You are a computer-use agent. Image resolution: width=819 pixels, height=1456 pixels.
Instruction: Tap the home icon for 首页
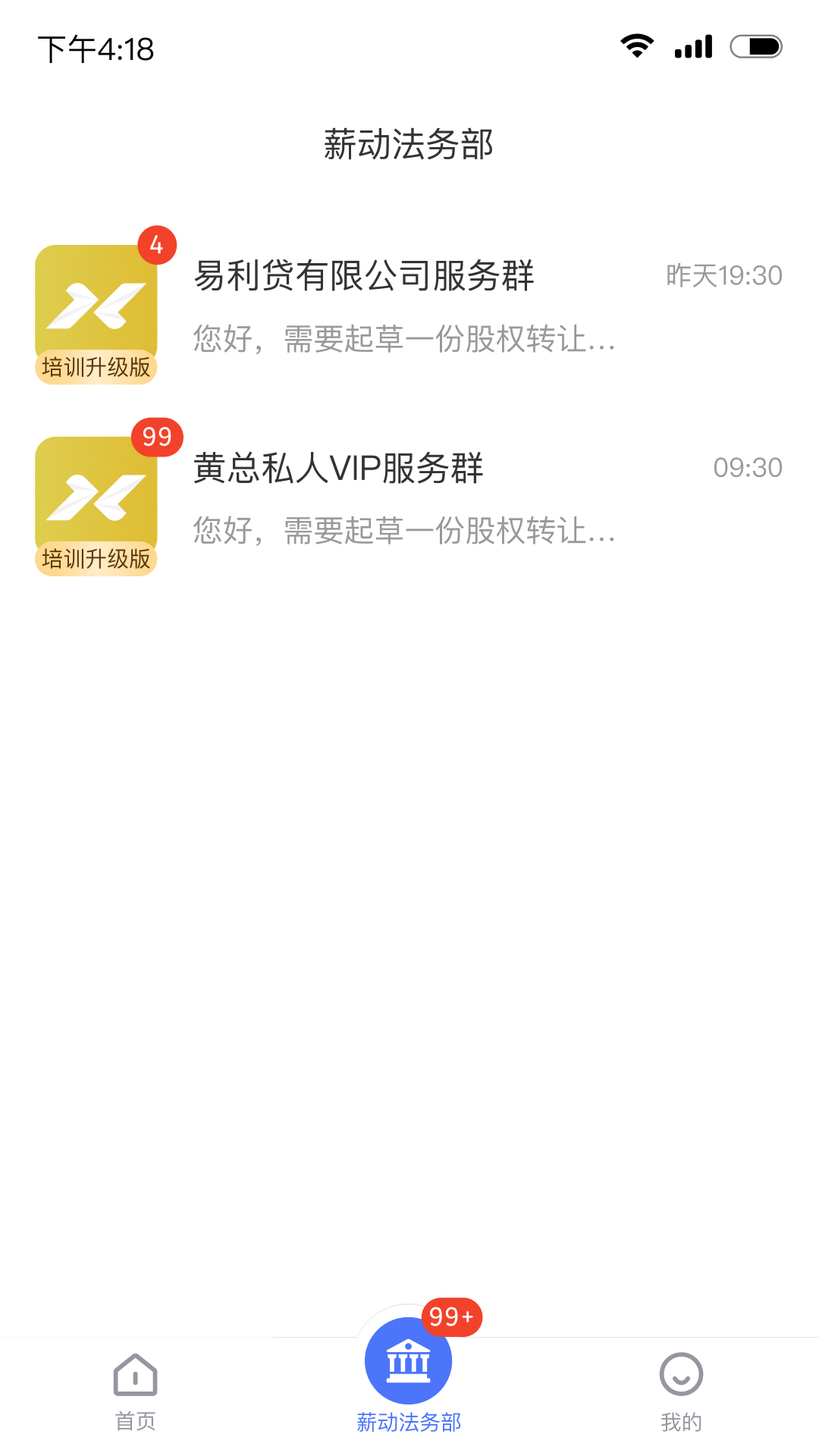(135, 1374)
